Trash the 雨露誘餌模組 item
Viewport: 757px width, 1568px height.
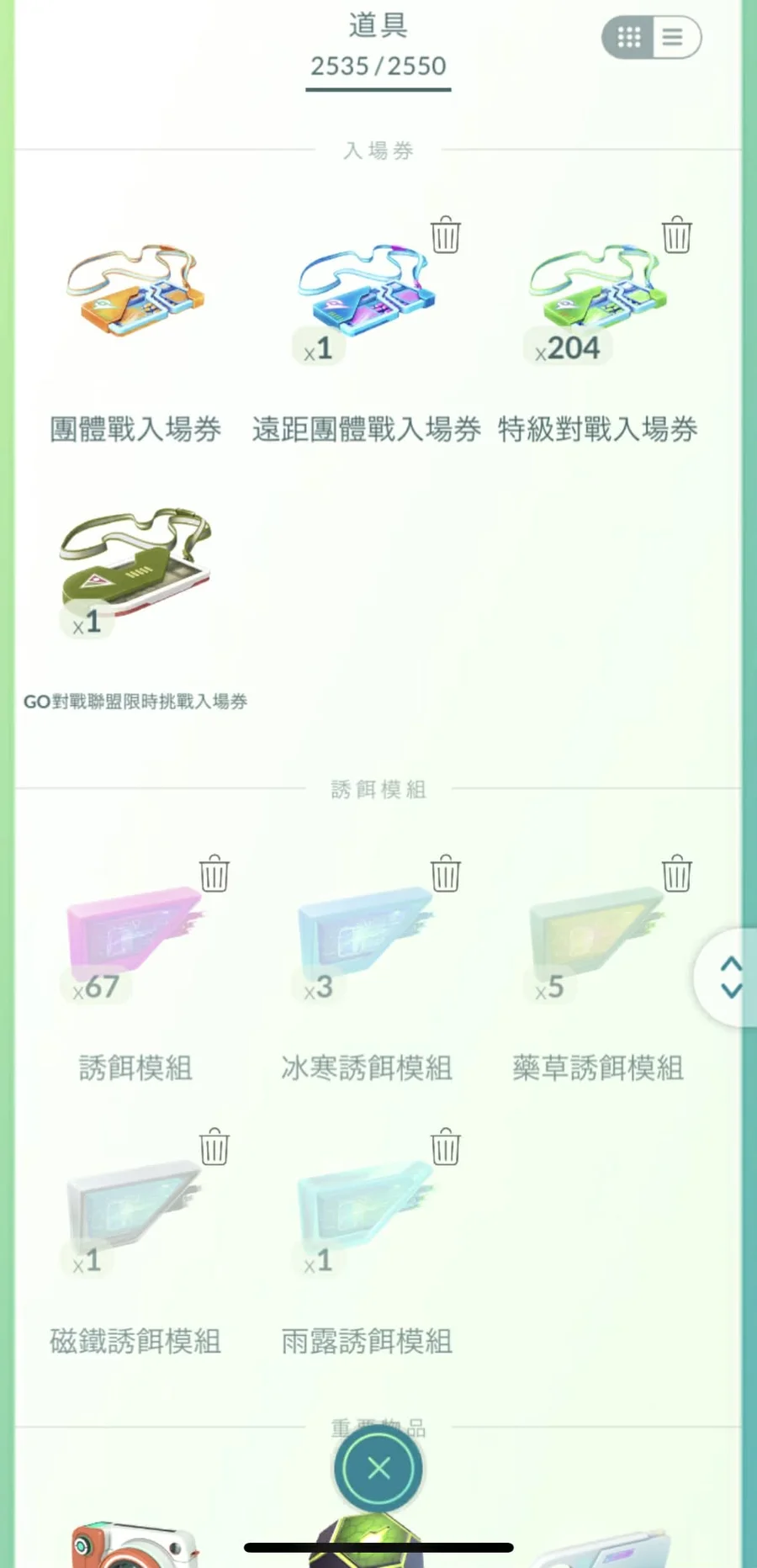(x=446, y=1147)
